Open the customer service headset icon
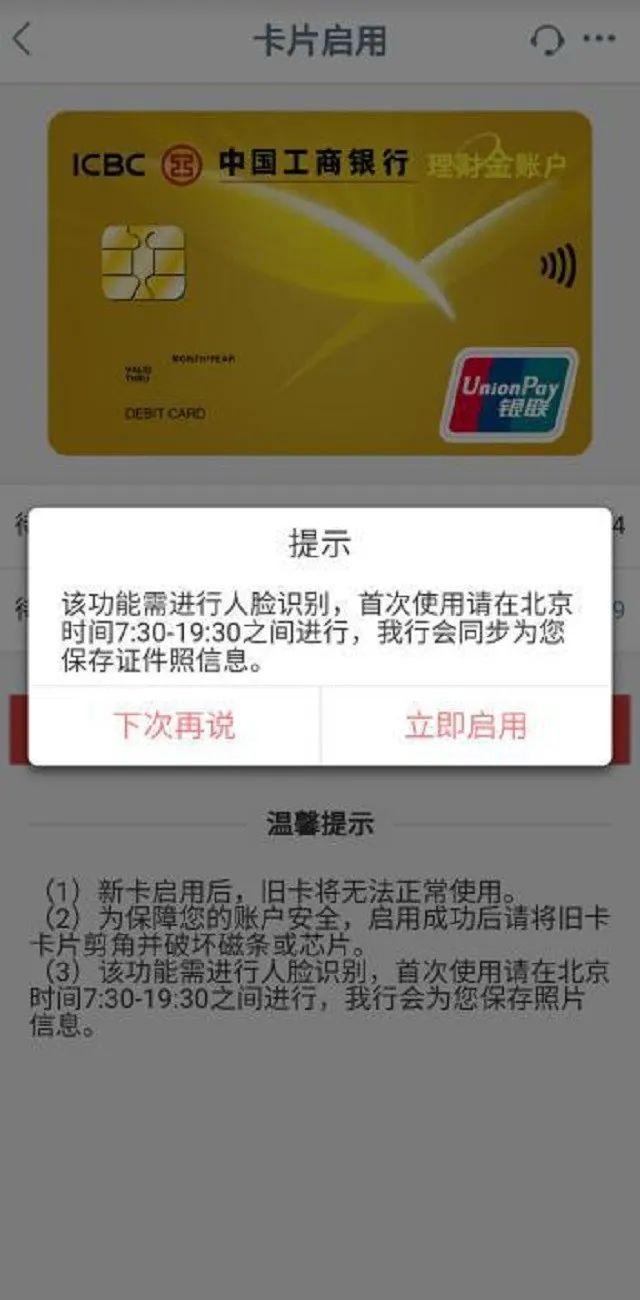 pos(547,40)
